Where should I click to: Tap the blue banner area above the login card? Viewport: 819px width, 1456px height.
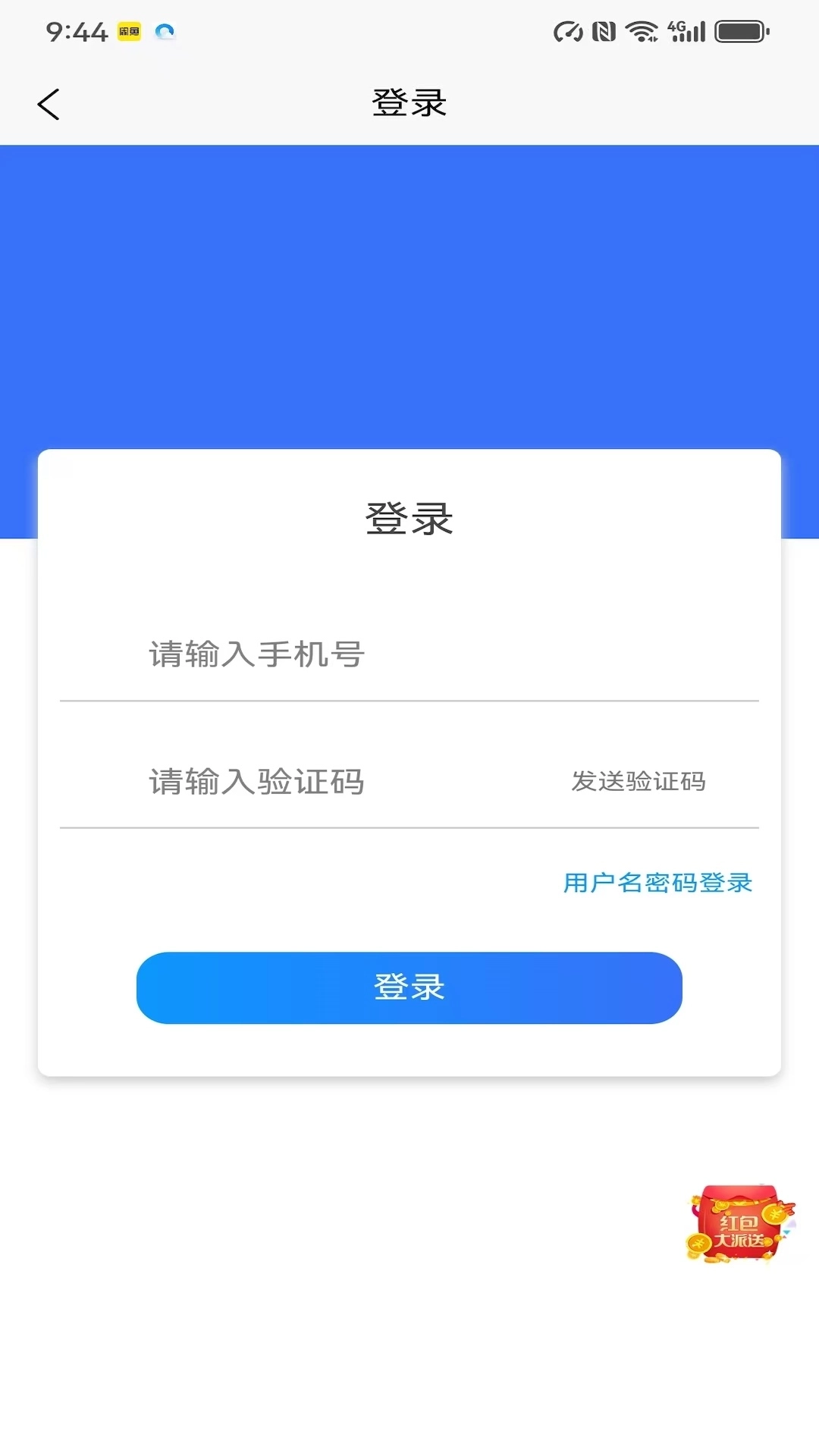click(x=409, y=296)
